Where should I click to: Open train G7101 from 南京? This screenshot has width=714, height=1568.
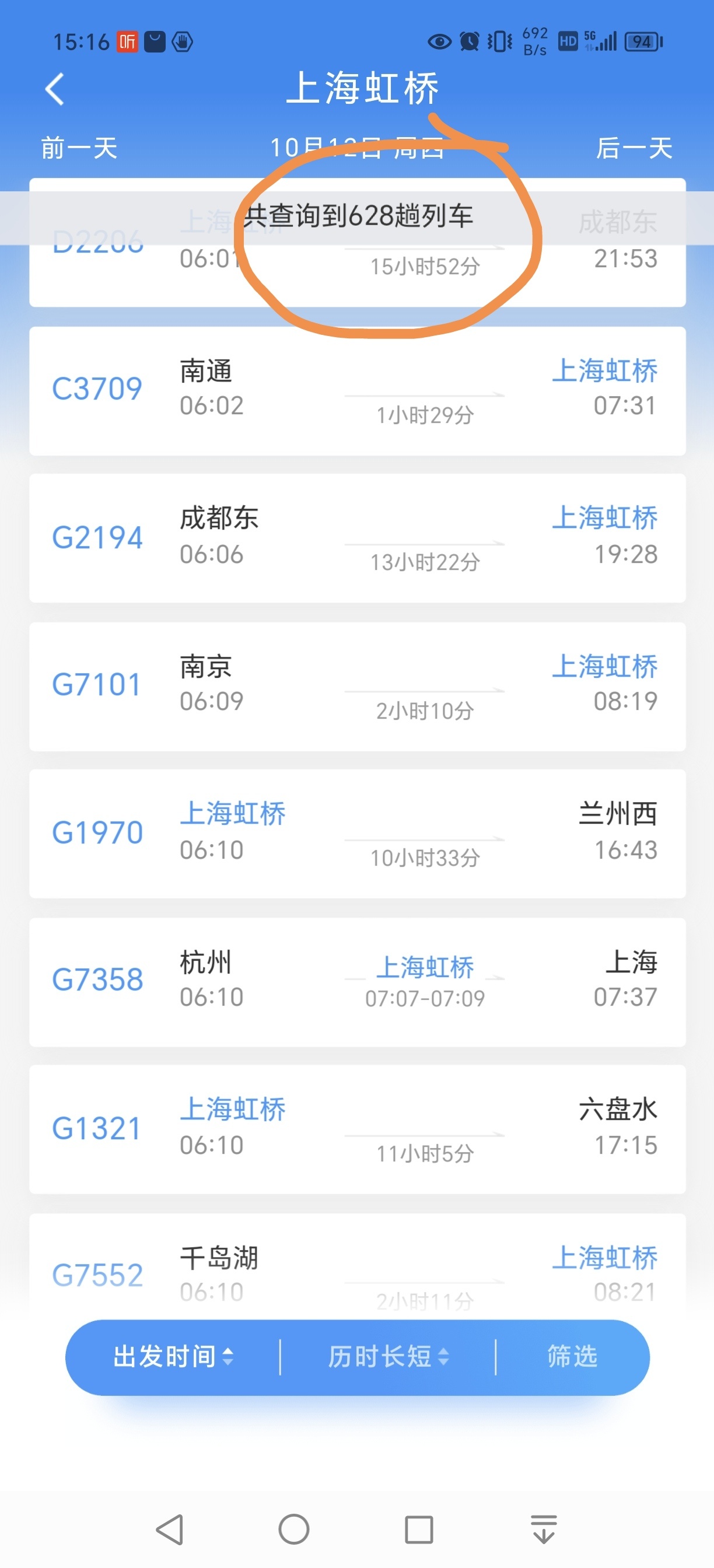point(358,687)
